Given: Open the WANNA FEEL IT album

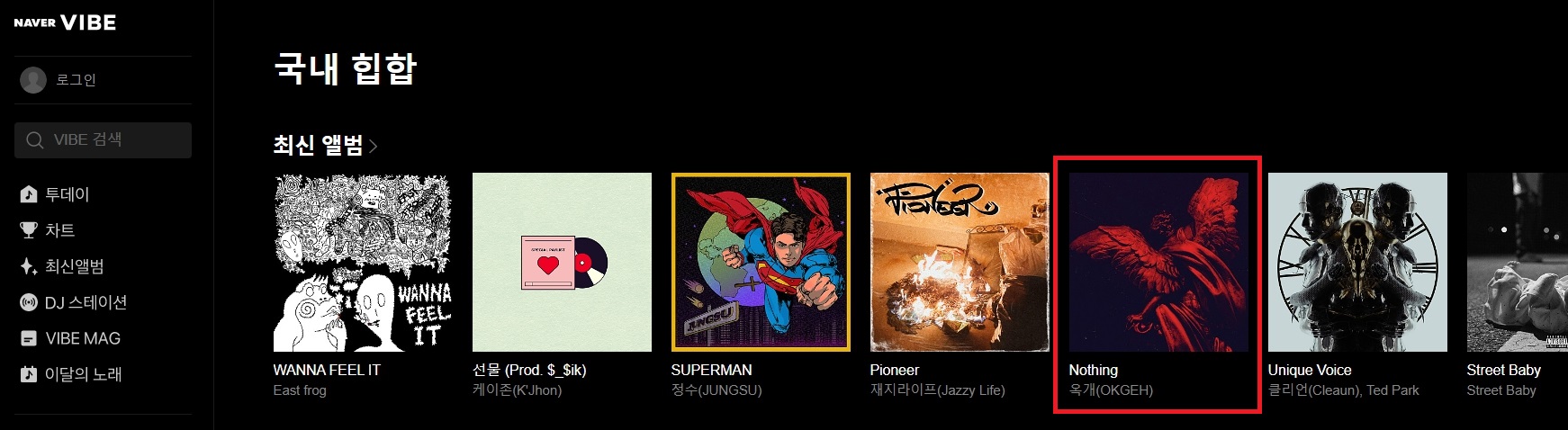Looking at the screenshot, I should [x=363, y=262].
